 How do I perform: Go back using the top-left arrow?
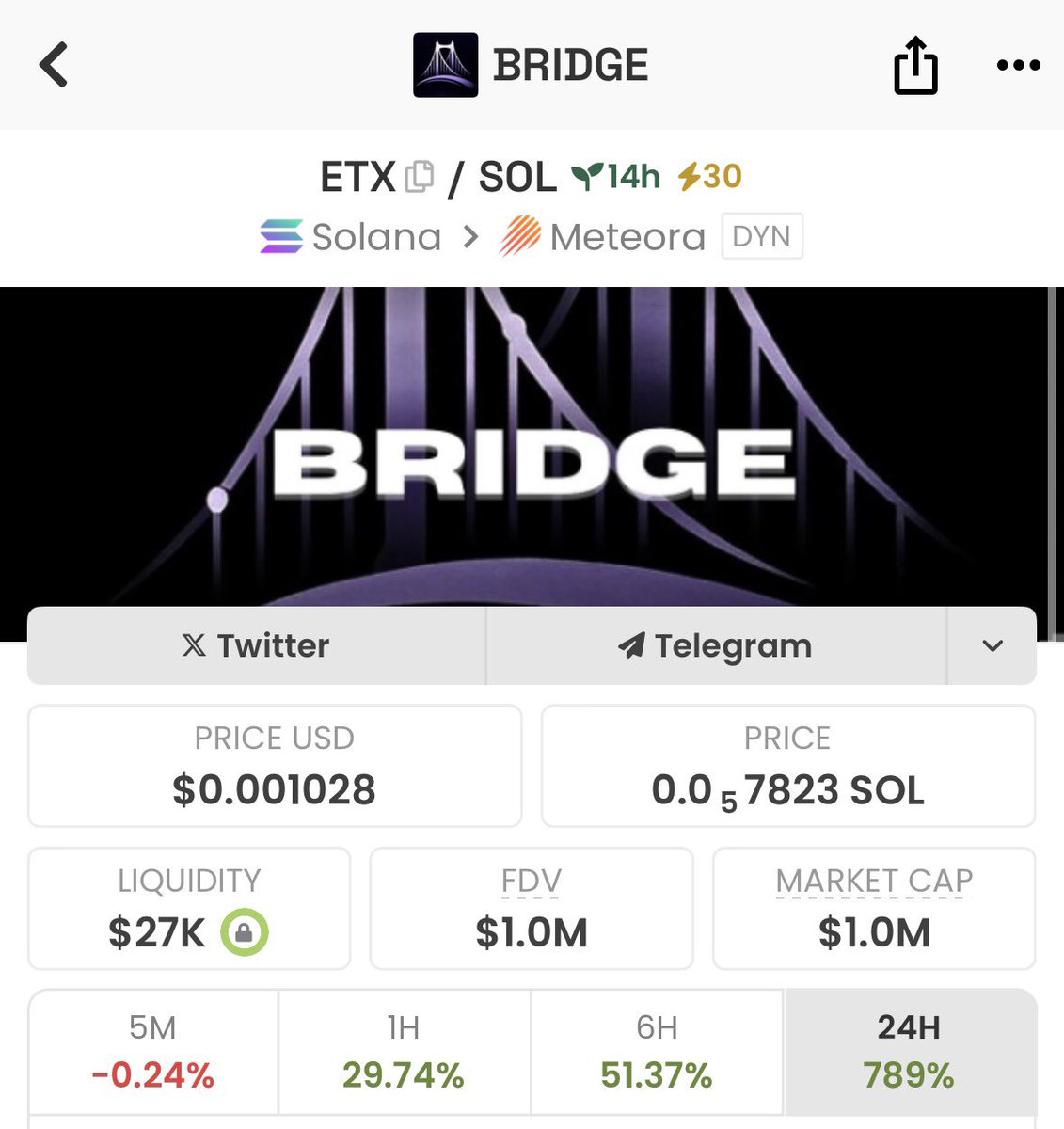[x=54, y=65]
